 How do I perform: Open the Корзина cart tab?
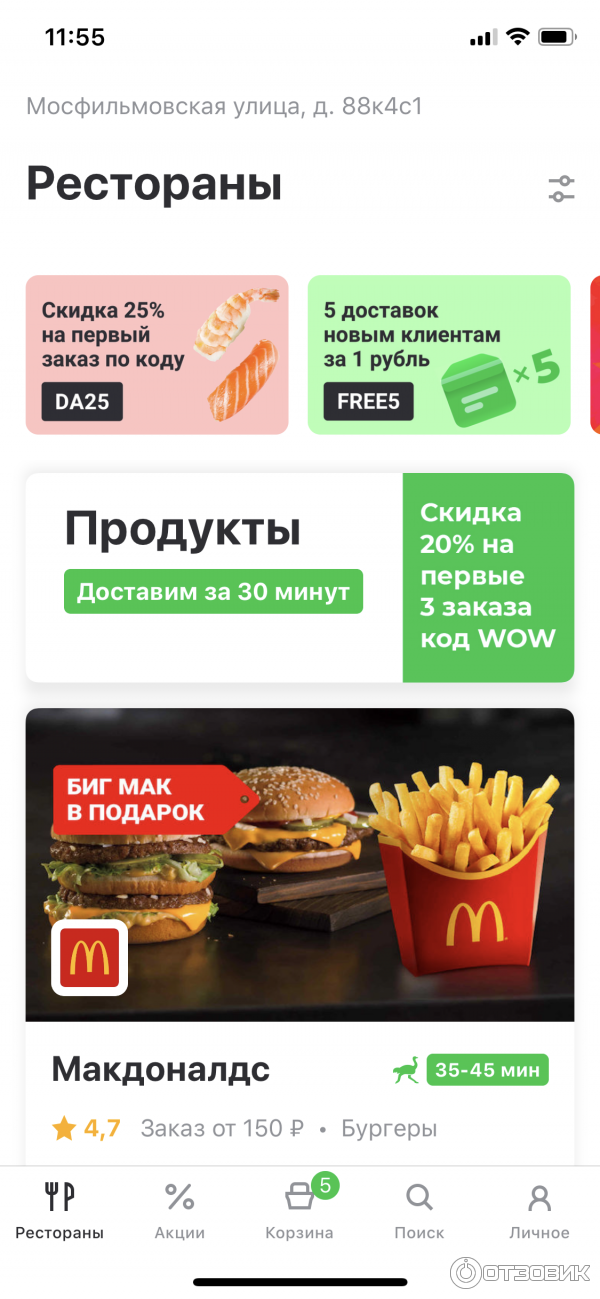[299, 1210]
